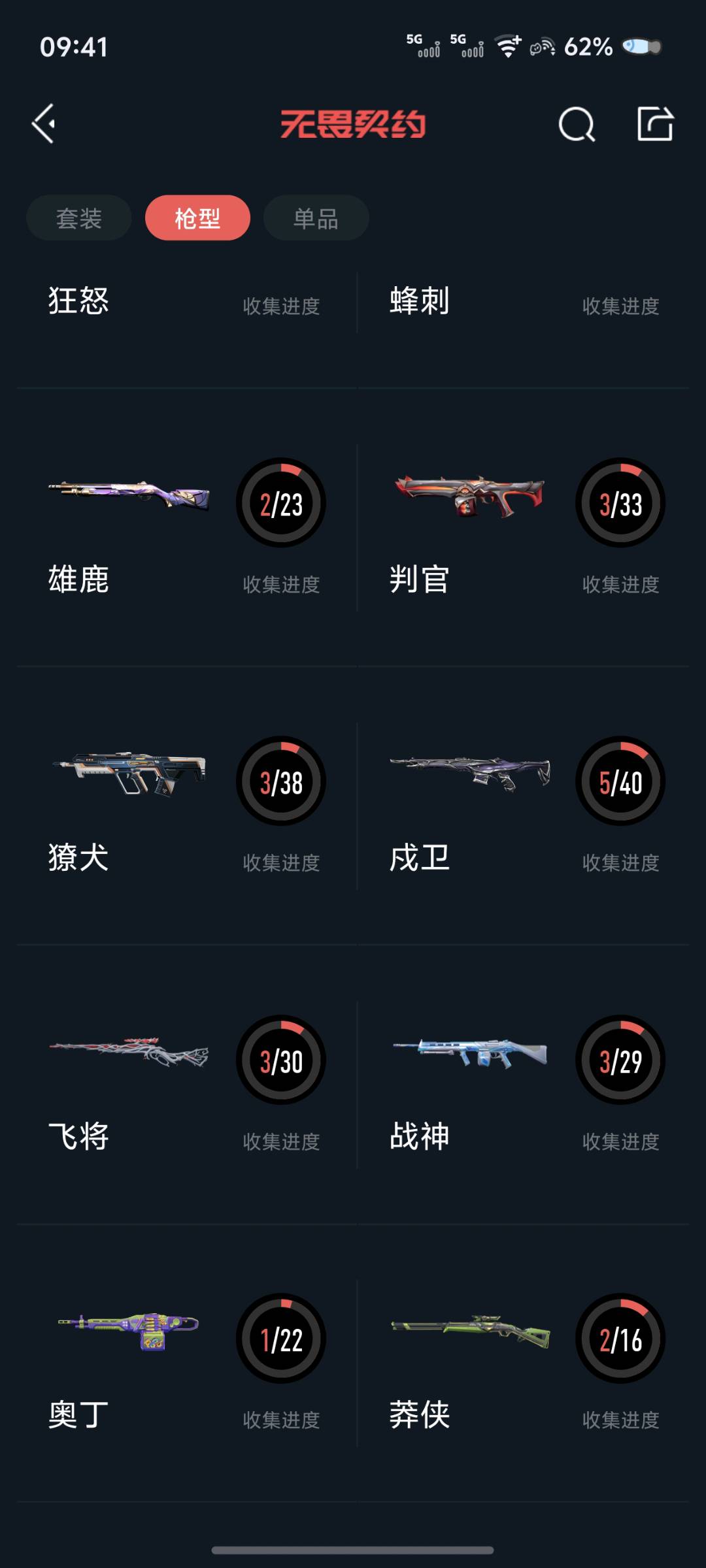The height and width of the screenshot is (1568, 706).
Task: View the 莽侠 weapon card
Action: tap(523, 1363)
